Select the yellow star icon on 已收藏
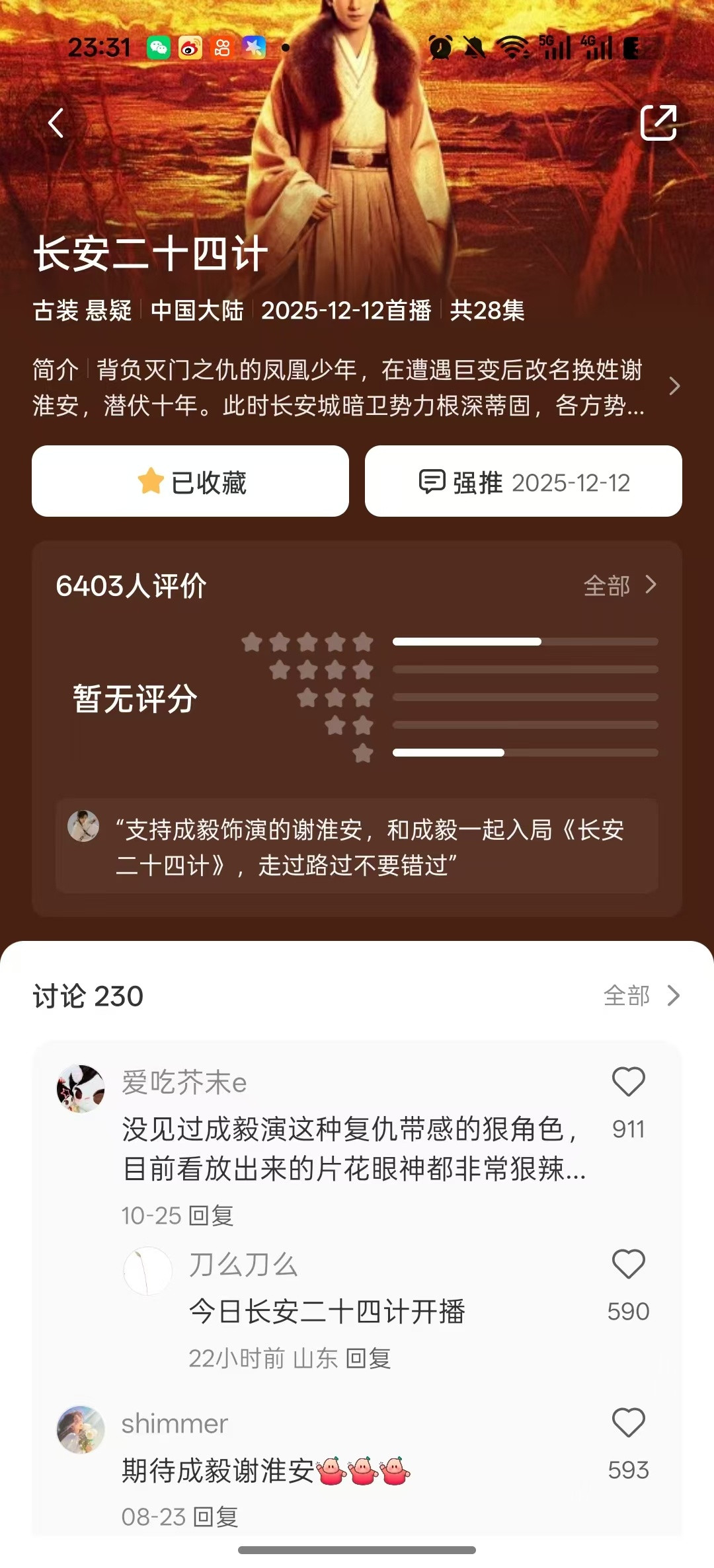Screen dimensions: 714x1568 (x=151, y=482)
